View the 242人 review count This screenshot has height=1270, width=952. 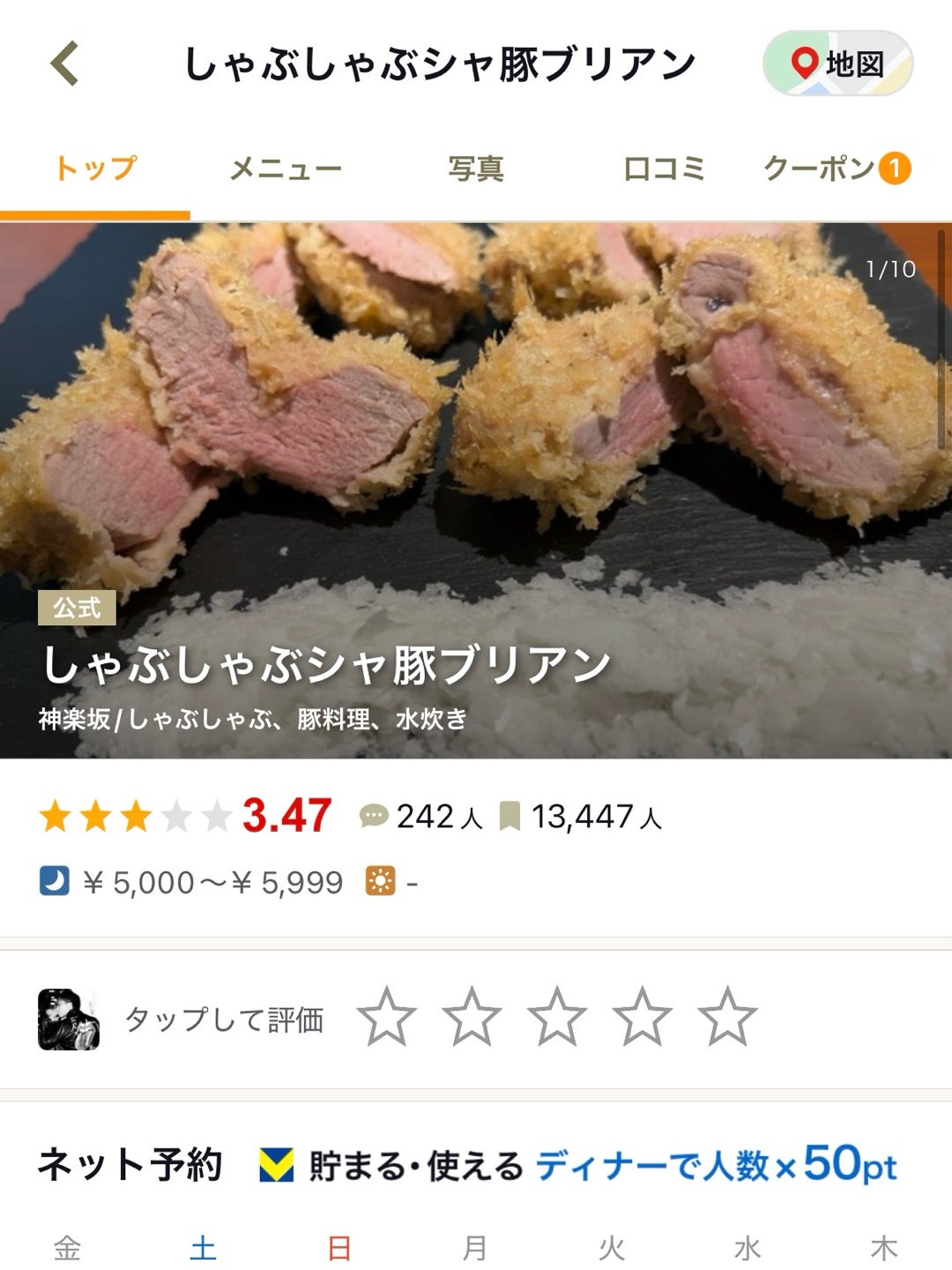coord(422,817)
